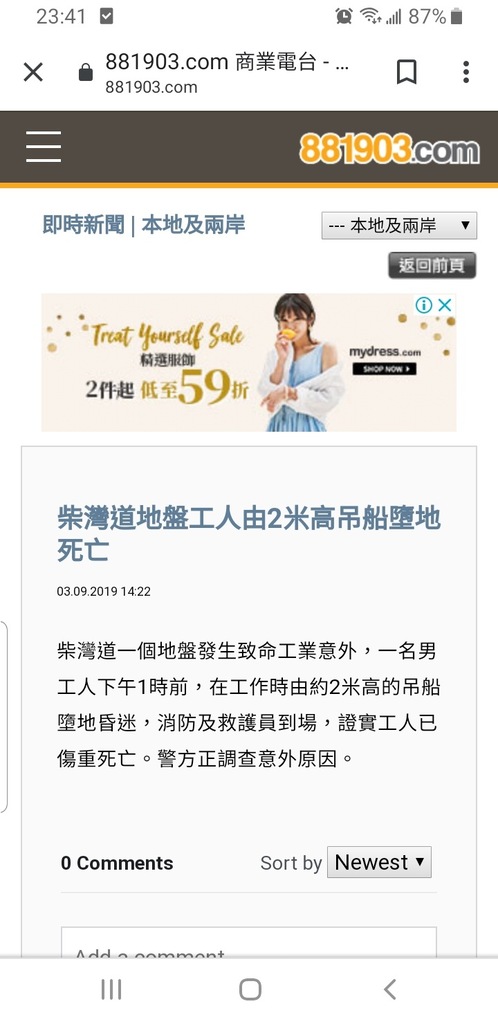
Task: Expand the Newest sort dropdown
Action: coord(379,862)
